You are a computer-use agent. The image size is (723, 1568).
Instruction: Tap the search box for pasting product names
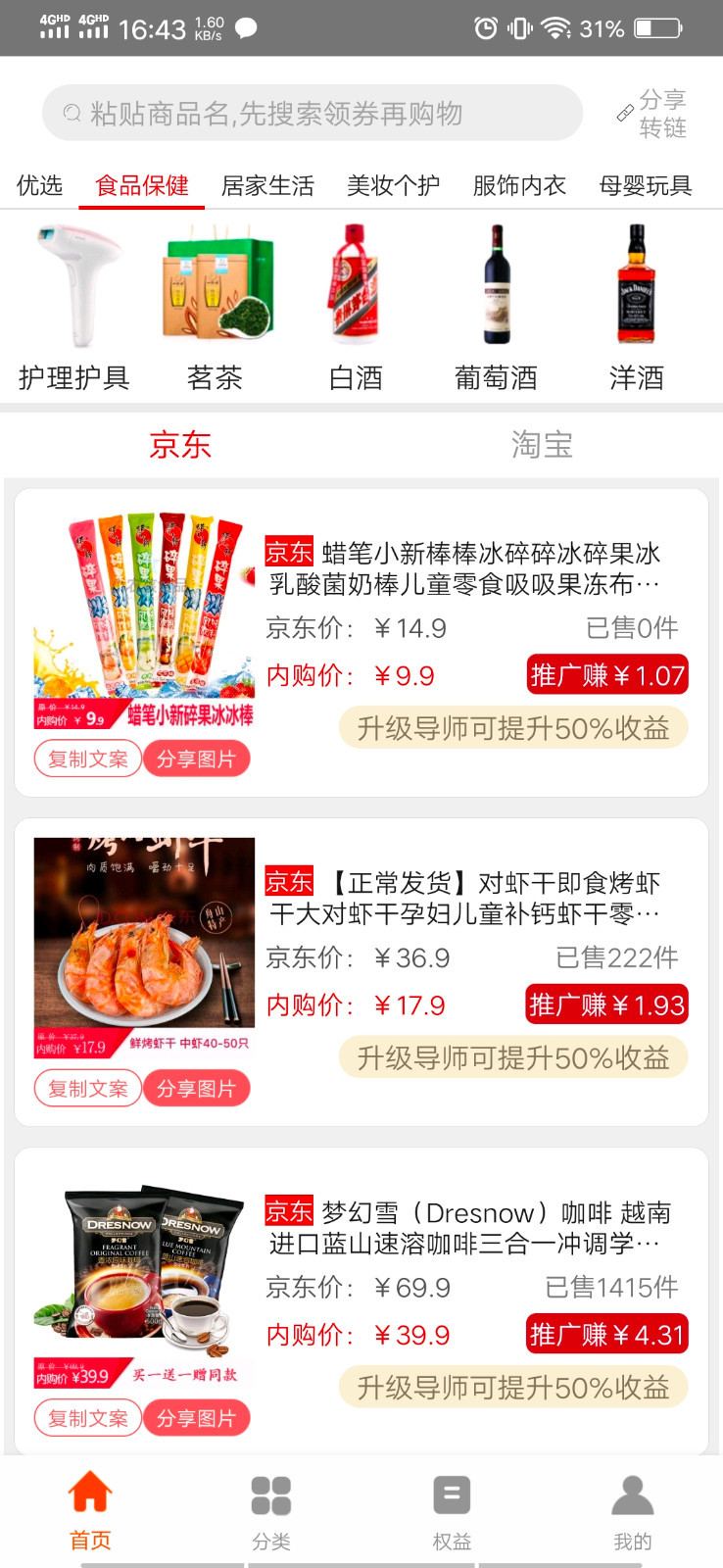pos(312,114)
